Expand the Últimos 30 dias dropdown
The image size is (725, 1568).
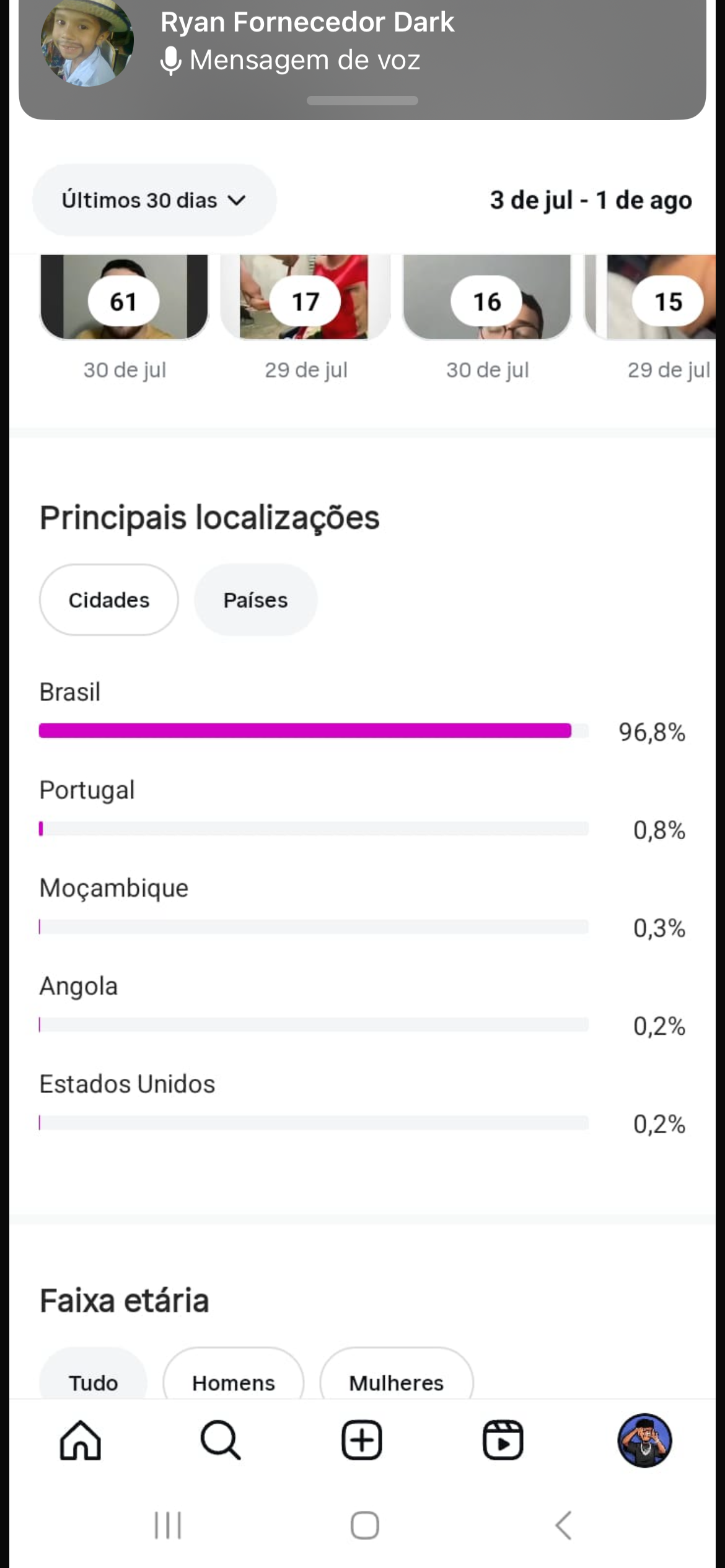154,200
